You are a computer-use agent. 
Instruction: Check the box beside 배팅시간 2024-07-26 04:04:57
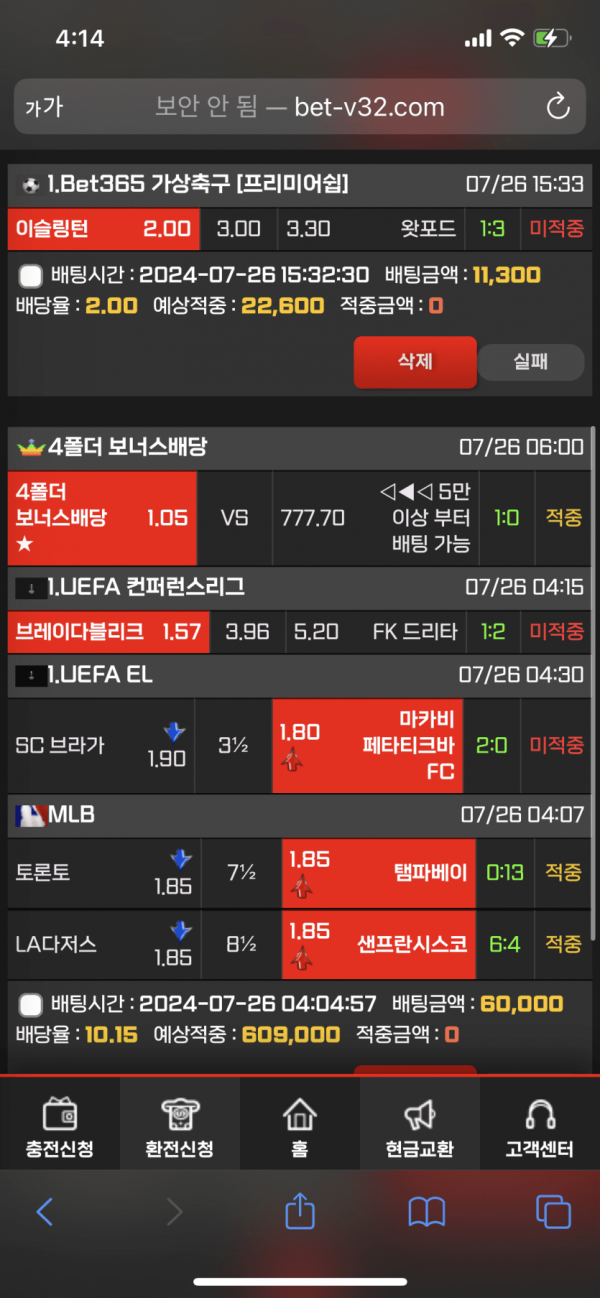(x=30, y=1004)
